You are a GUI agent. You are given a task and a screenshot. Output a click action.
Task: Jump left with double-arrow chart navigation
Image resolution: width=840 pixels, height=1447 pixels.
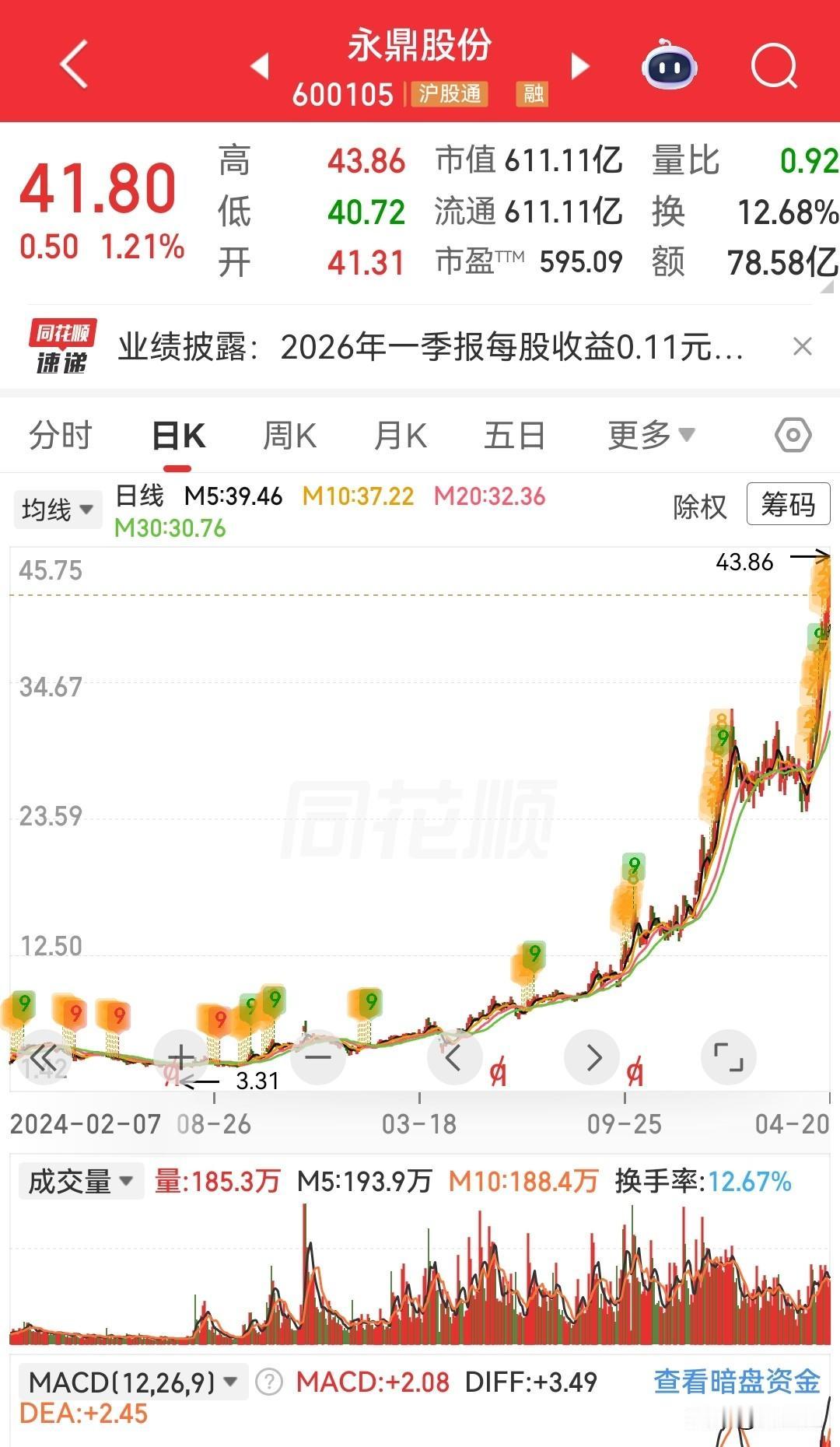click(43, 1056)
